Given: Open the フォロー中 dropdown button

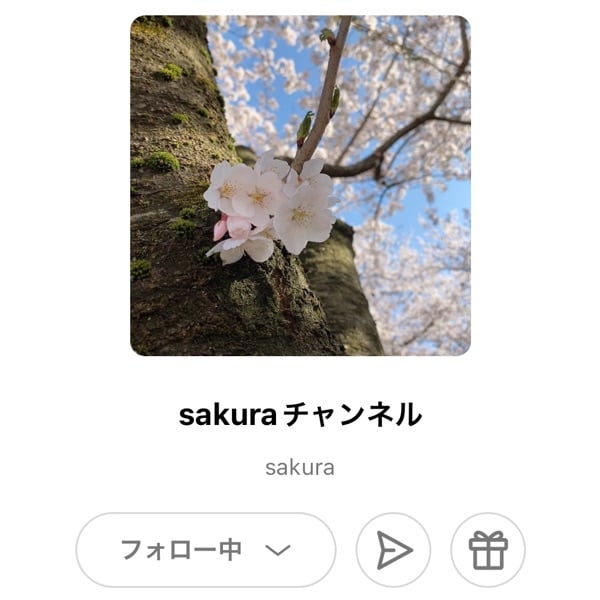Looking at the screenshot, I should coord(205,550).
